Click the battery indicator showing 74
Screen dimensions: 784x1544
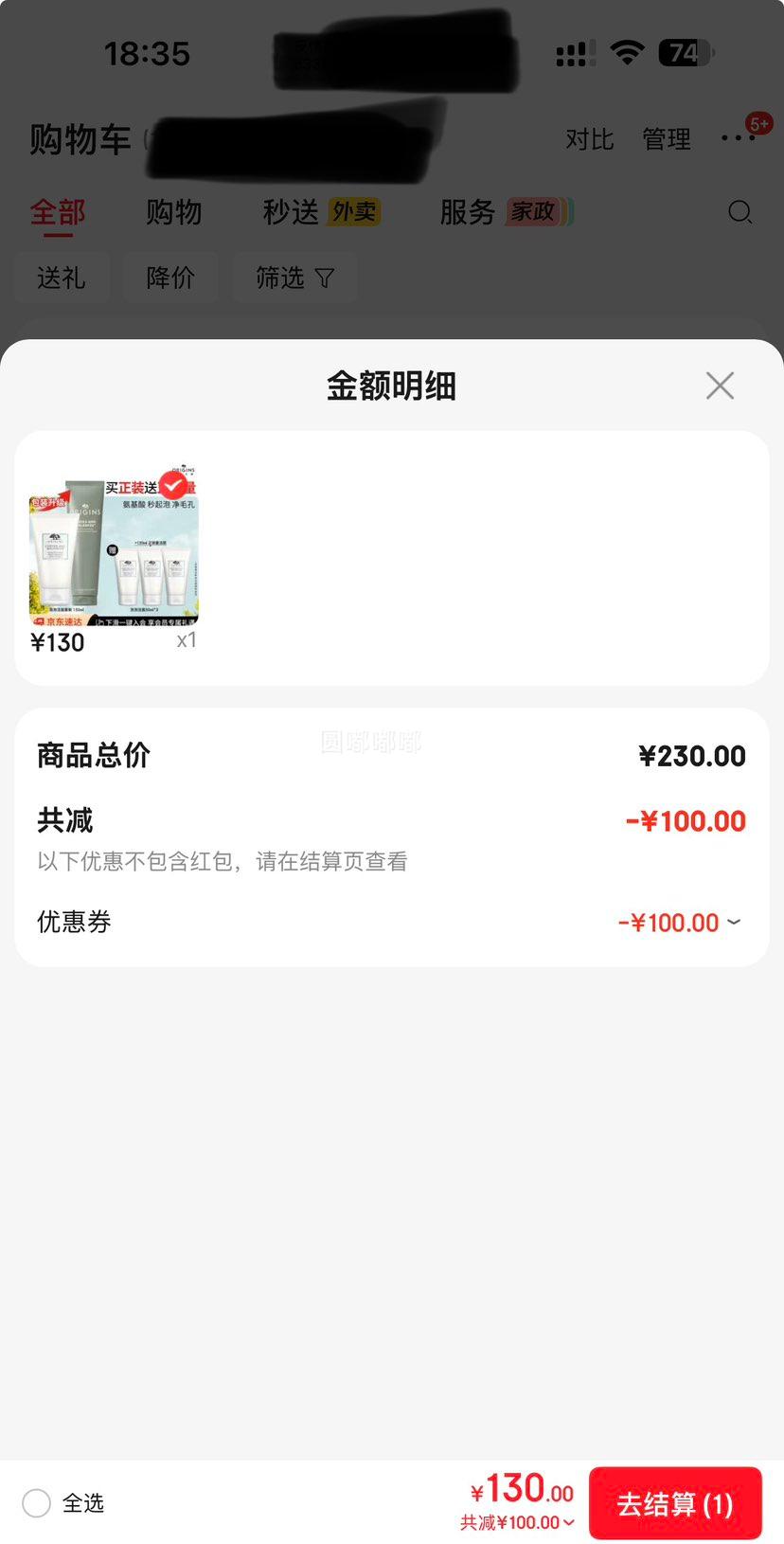684,53
